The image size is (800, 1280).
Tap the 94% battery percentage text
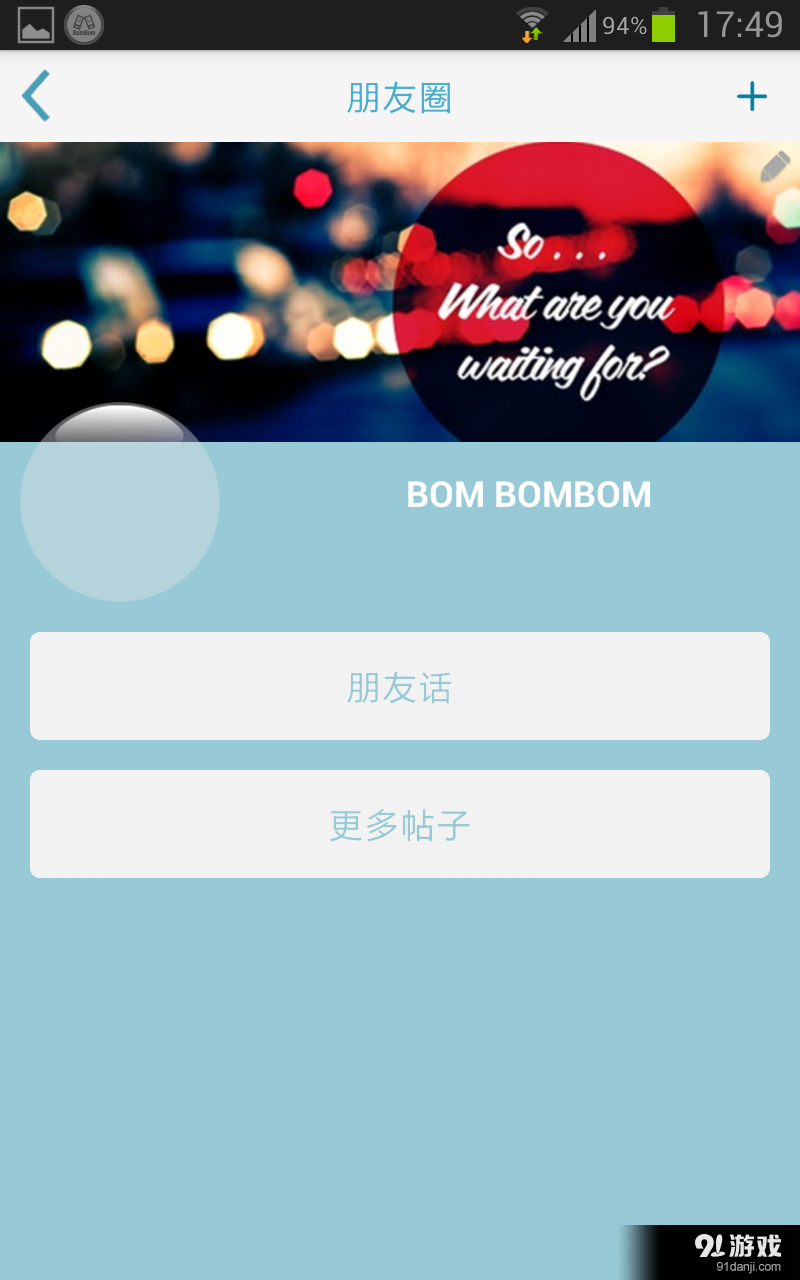(x=625, y=25)
